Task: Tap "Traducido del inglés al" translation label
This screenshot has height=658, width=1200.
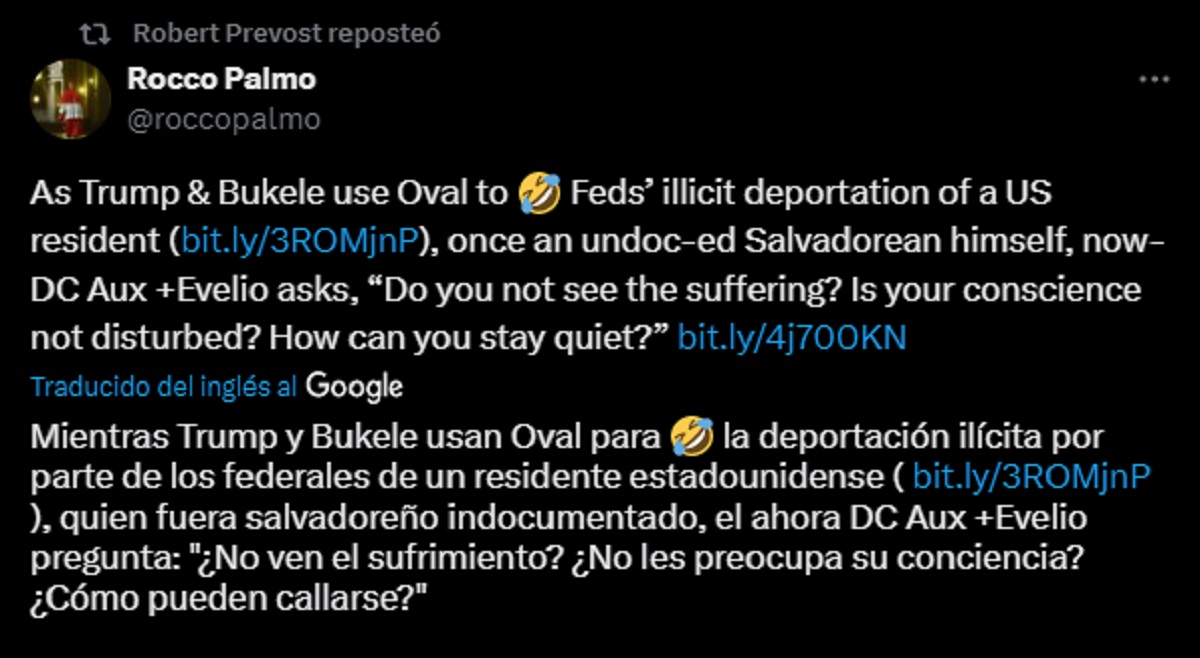Action: coord(163,388)
